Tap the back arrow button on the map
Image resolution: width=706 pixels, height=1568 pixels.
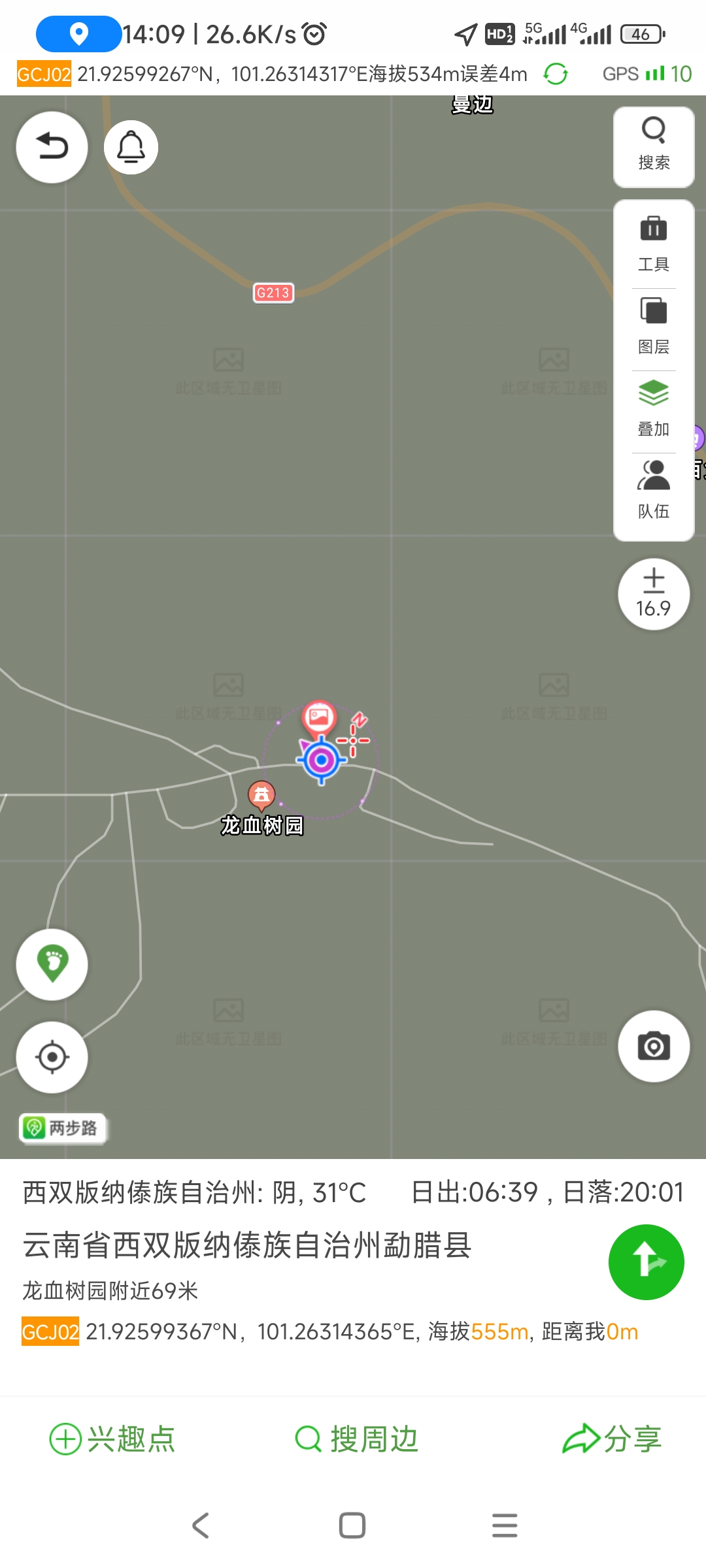click(x=52, y=147)
